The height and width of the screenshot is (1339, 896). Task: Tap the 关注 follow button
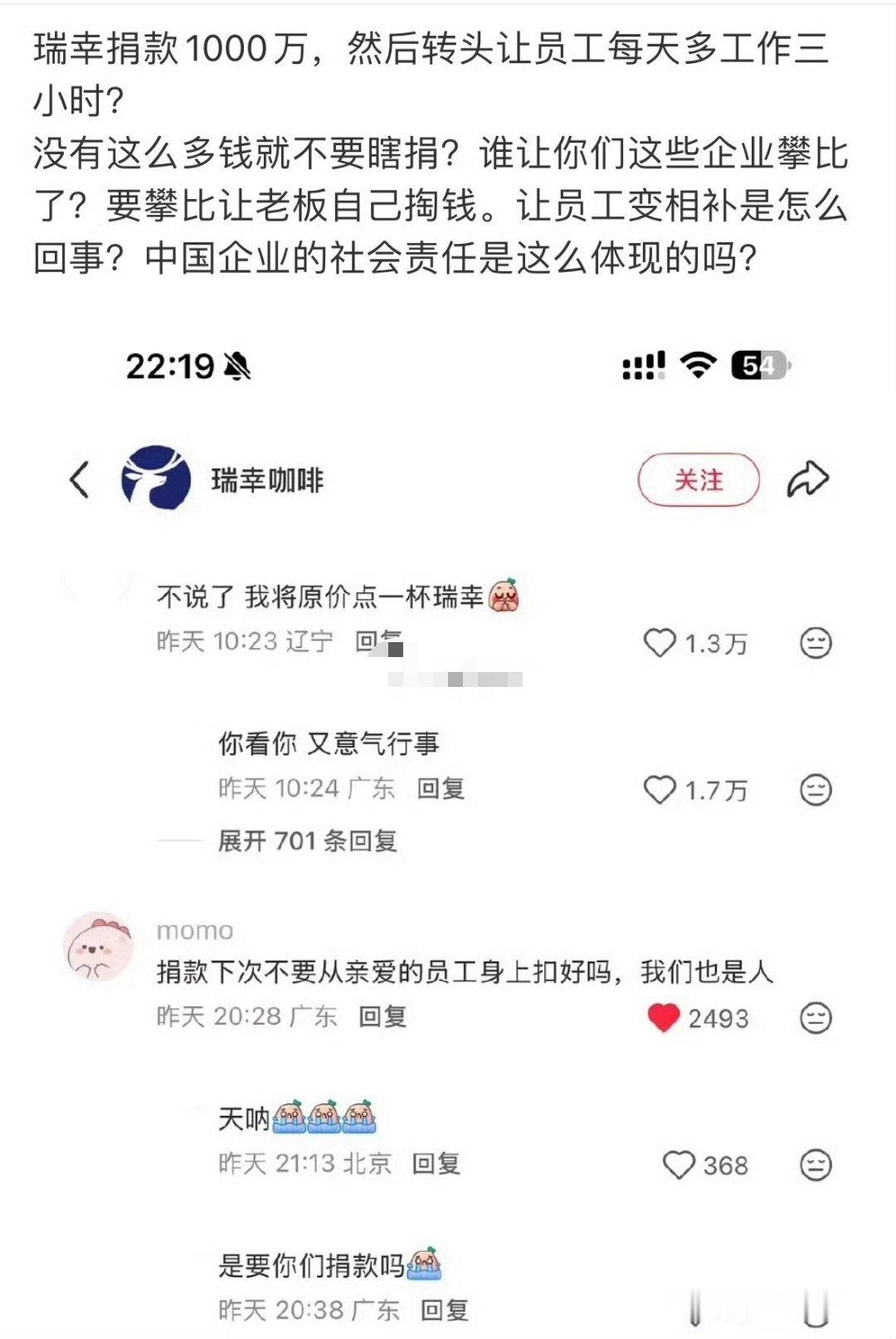(699, 478)
